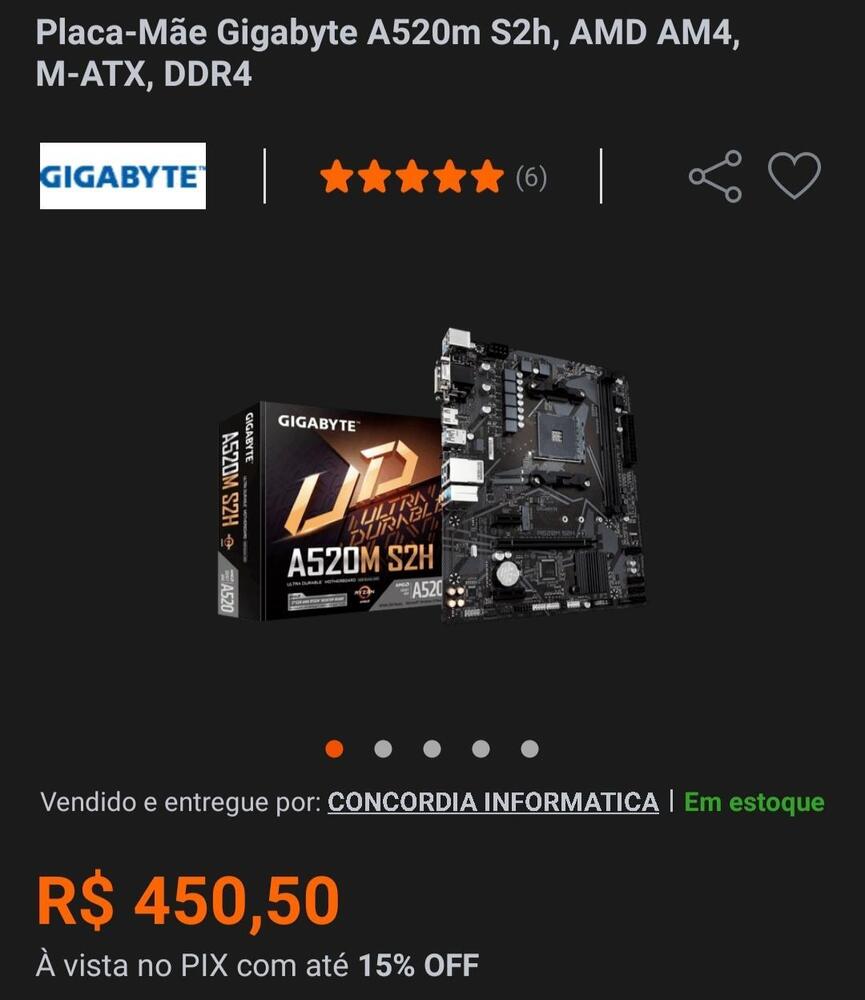Image resolution: width=865 pixels, height=1000 pixels.
Task: Add the motherboard to favorites with heart
Action: pyautogui.click(x=794, y=176)
